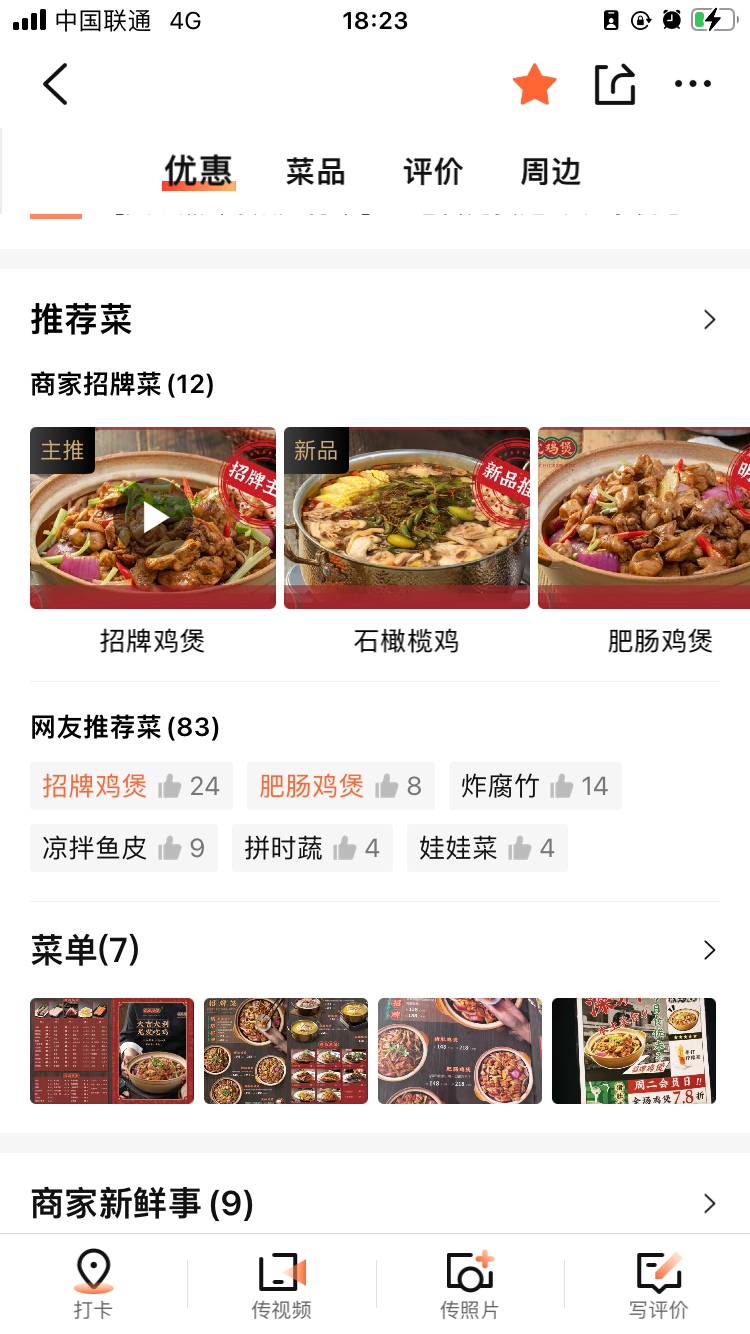Open the 菜品 tab
The height and width of the screenshot is (1334, 750).
314,171
